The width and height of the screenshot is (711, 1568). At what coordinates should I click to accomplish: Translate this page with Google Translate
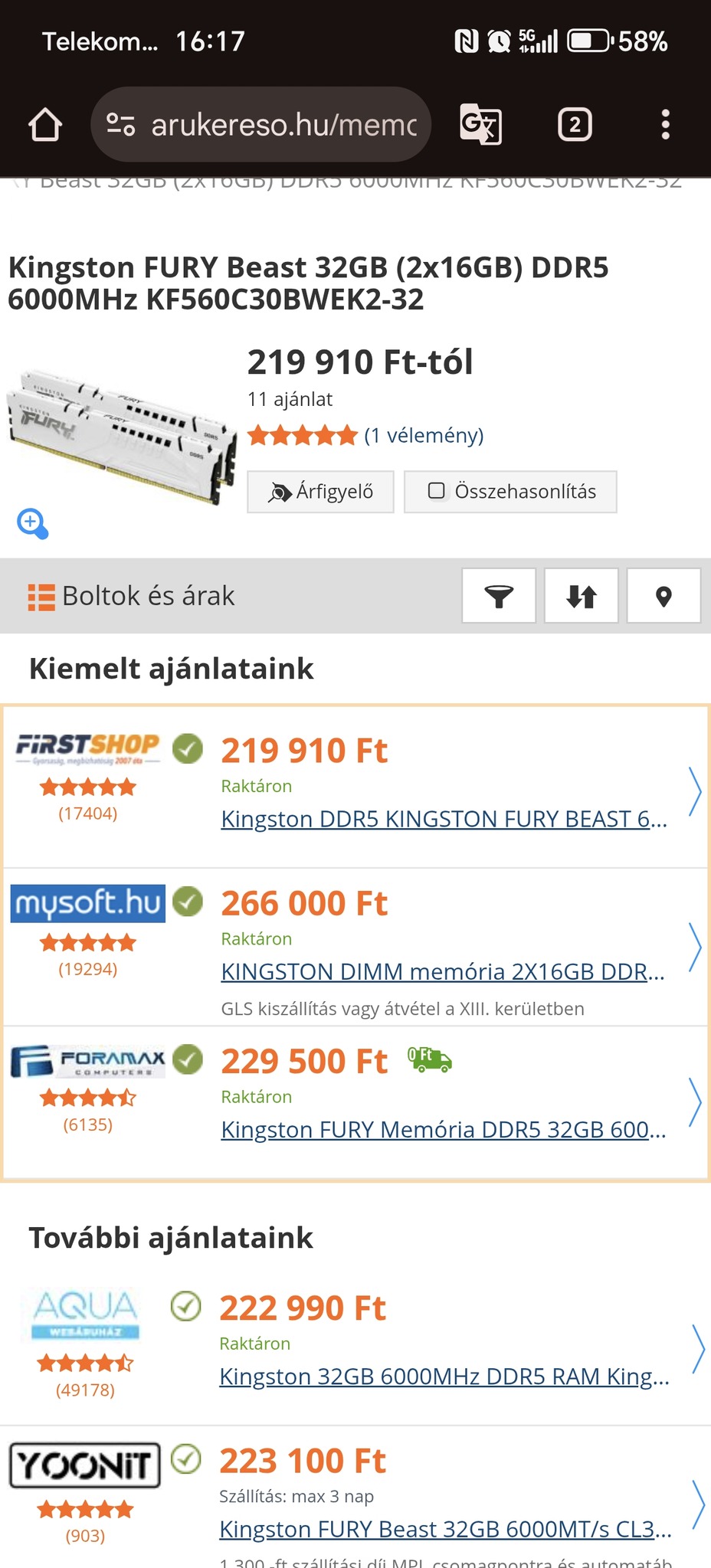[480, 124]
